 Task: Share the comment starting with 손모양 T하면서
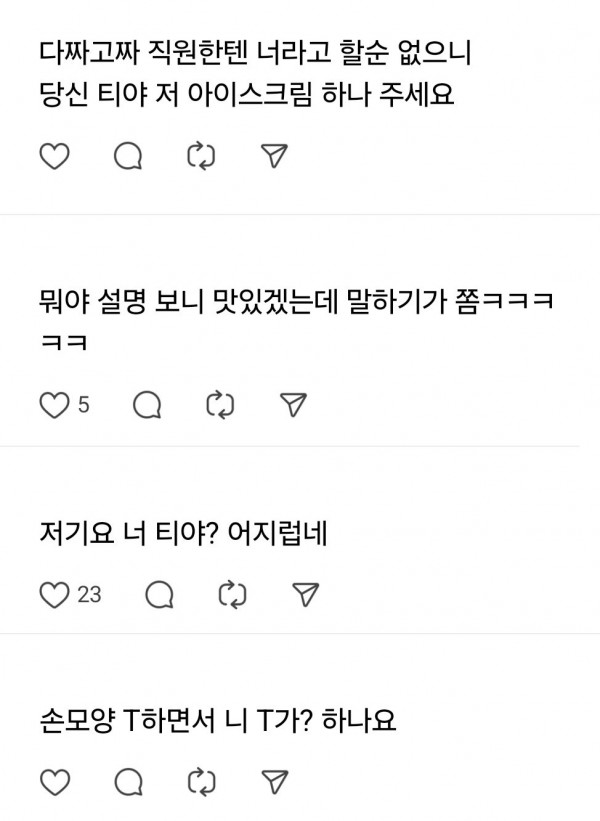(273, 780)
